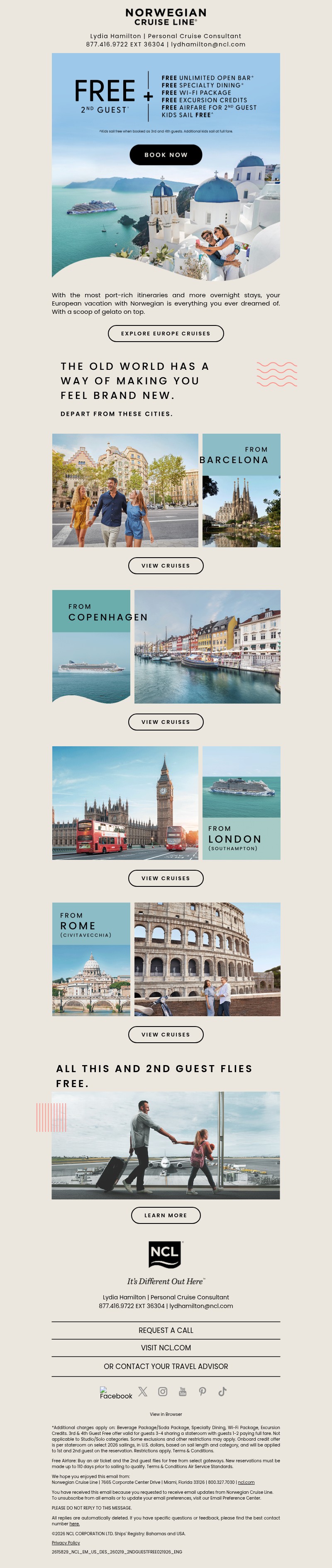This screenshot has height=1568, width=332.
Task: Choose Or Contact Your Travel Advisor
Action: (166, 1366)
